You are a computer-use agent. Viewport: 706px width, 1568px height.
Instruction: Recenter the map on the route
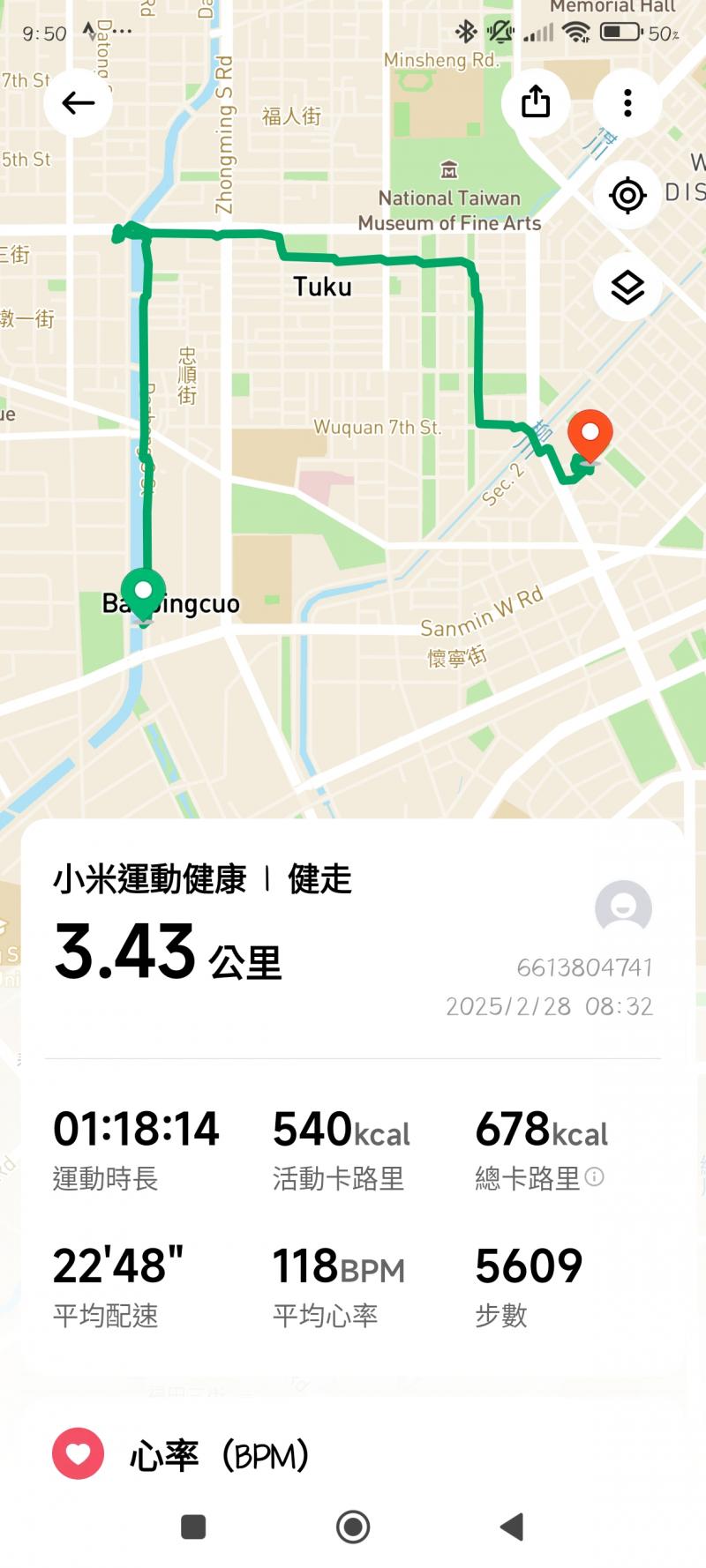[627, 195]
